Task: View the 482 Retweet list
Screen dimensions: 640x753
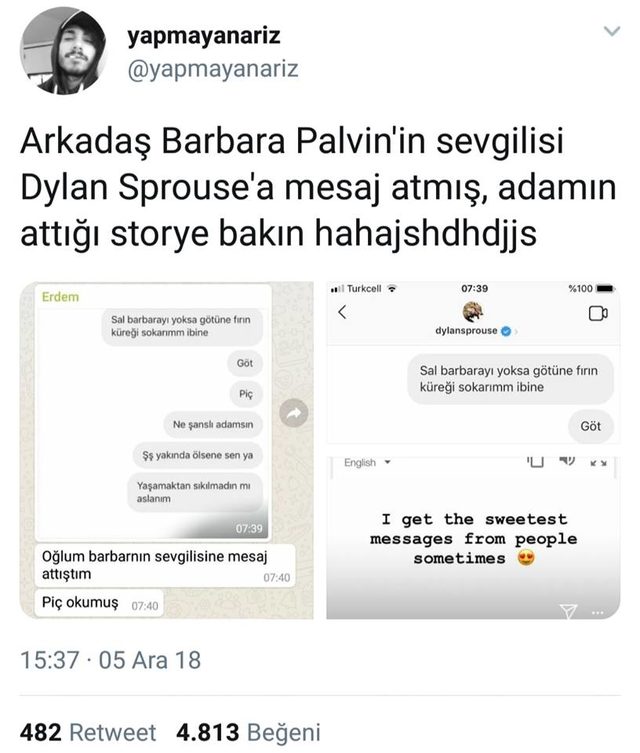Action: (x=88, y=731)
